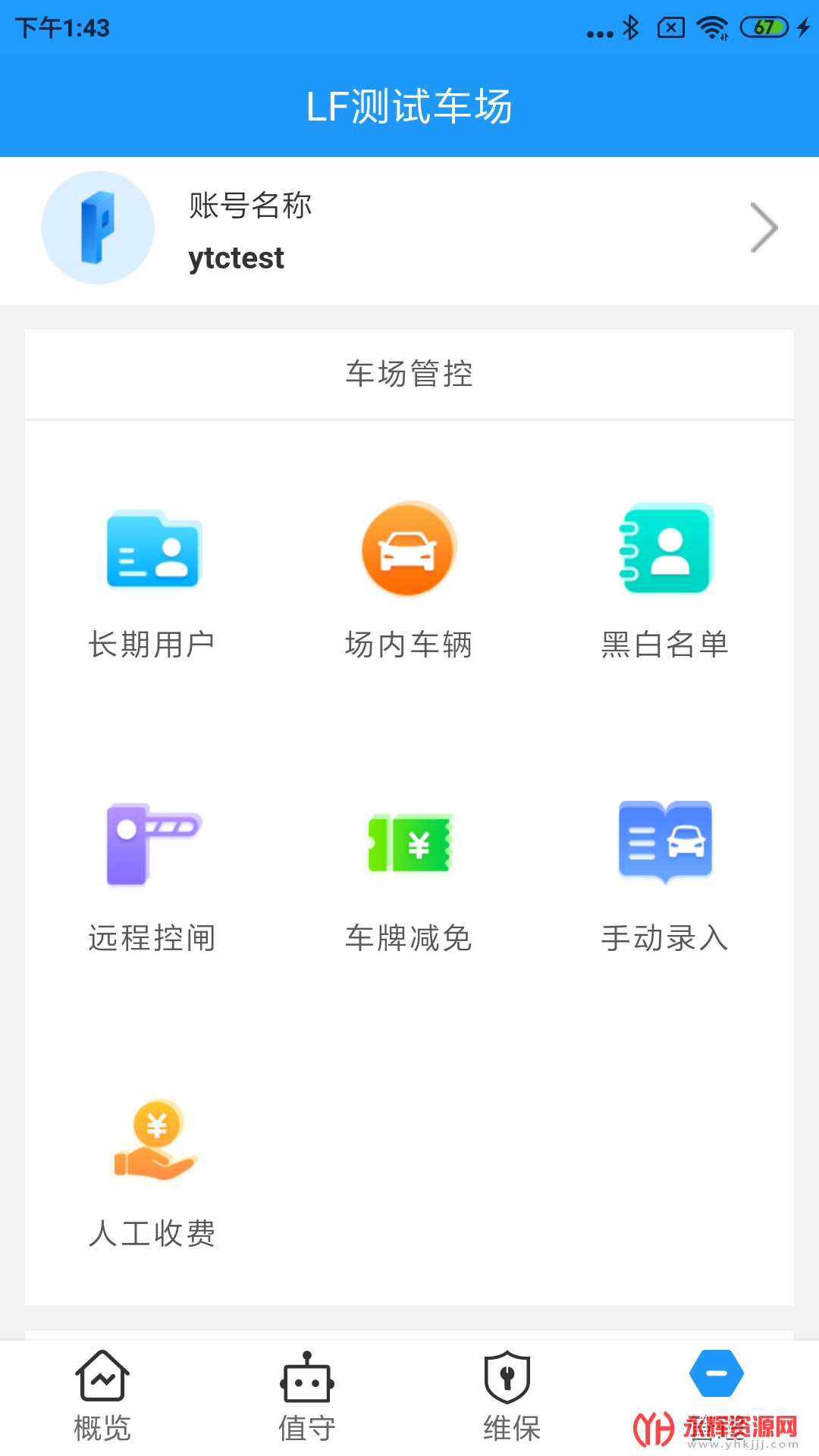
Task: Switch to the 概览 overview tab
Action: 102,1397
